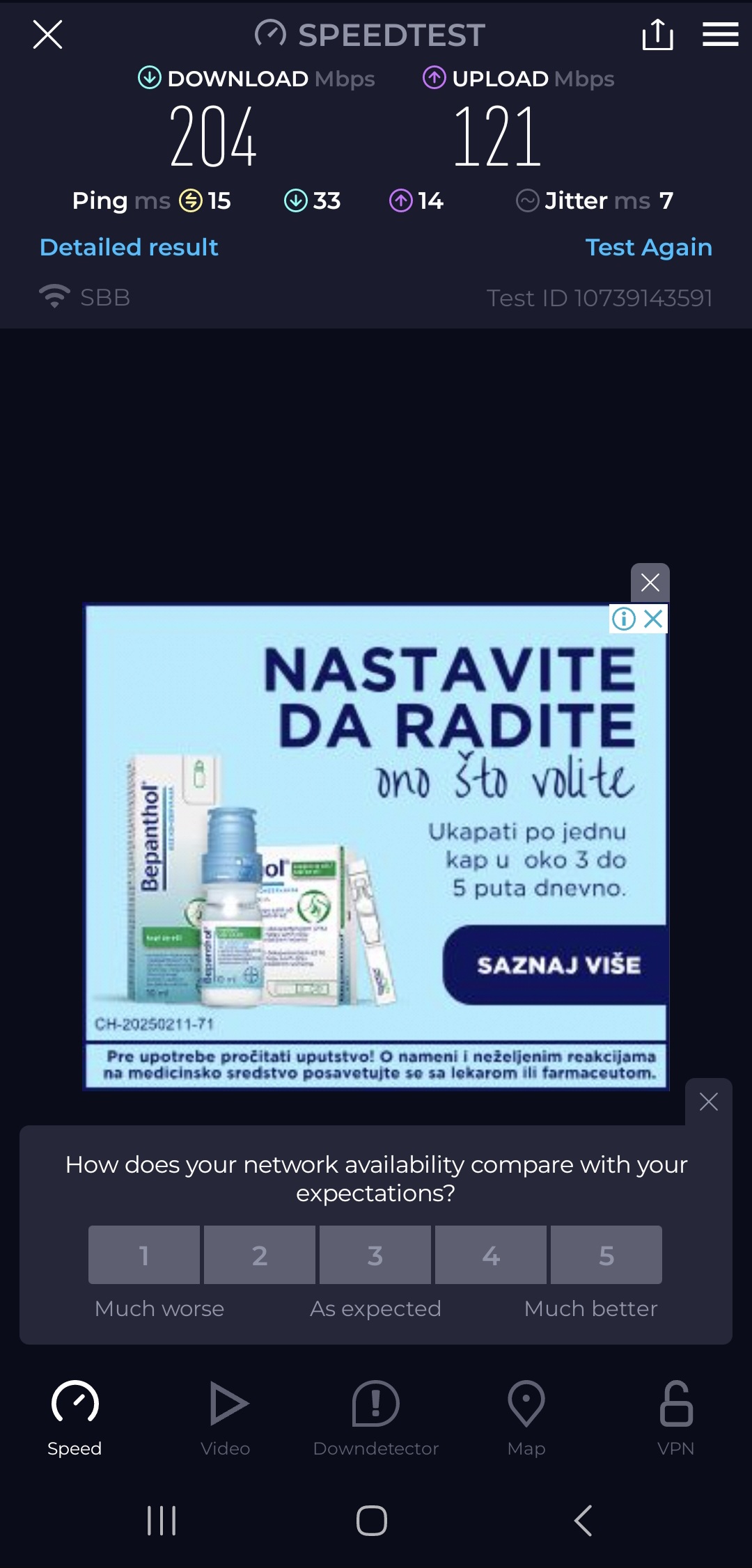Open the VPN tab
This screenshot has height=1568, width=752.
676,1418
